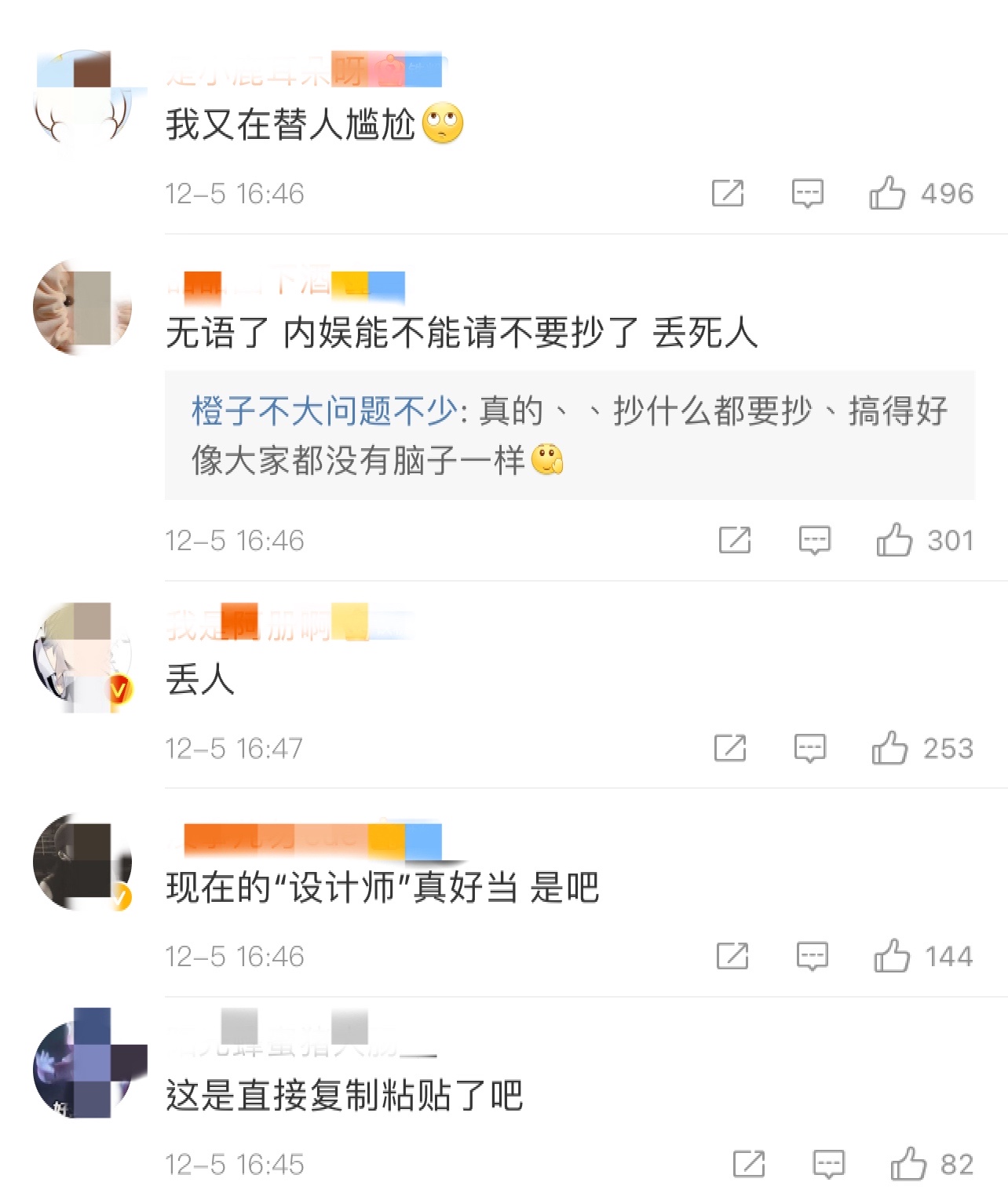Repost the comment "丢人"
Screen dimensions: 1008x1193
(x=729, y=748)
